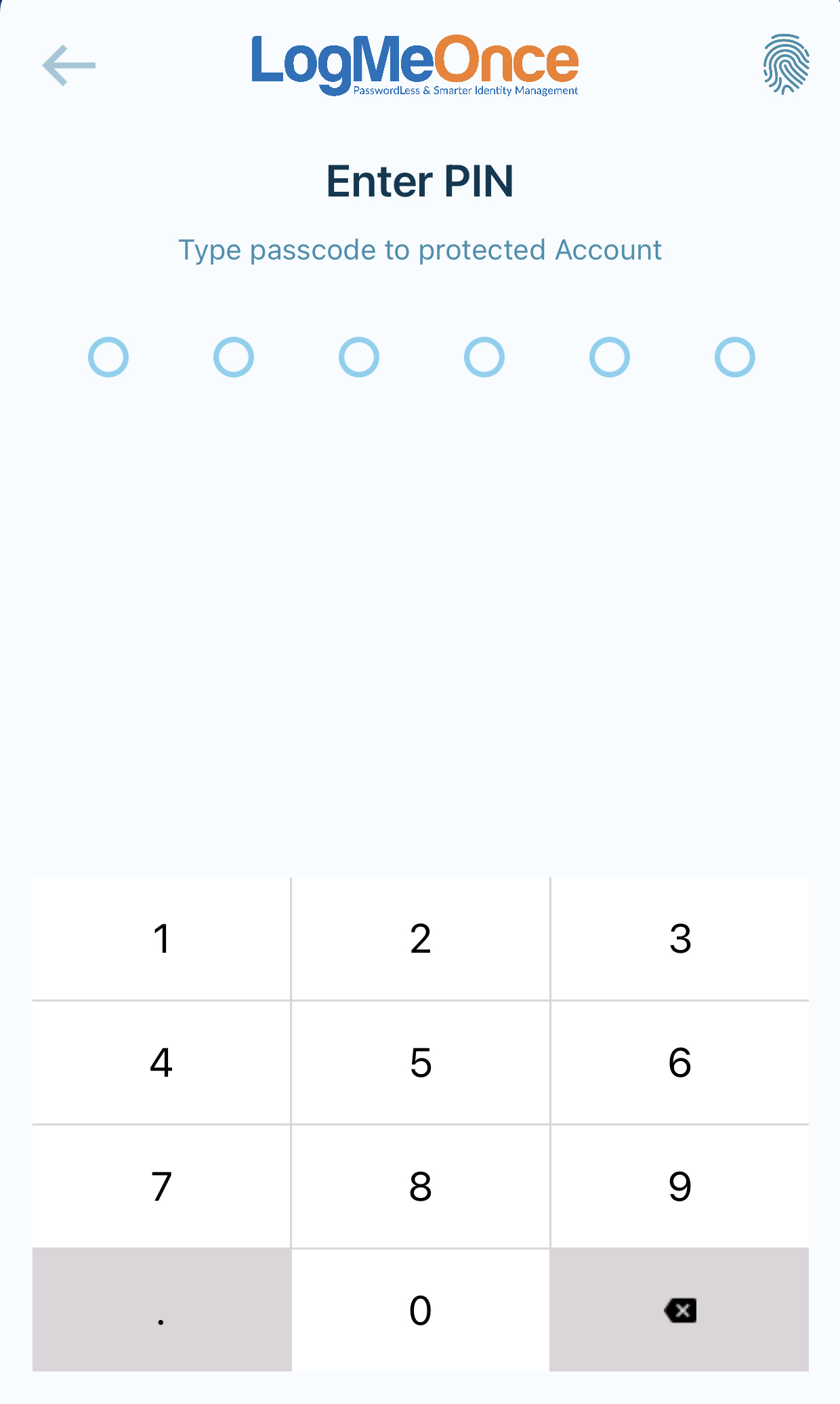Enter digit 1 on the keypad
840x1404 pixels.
161,938
